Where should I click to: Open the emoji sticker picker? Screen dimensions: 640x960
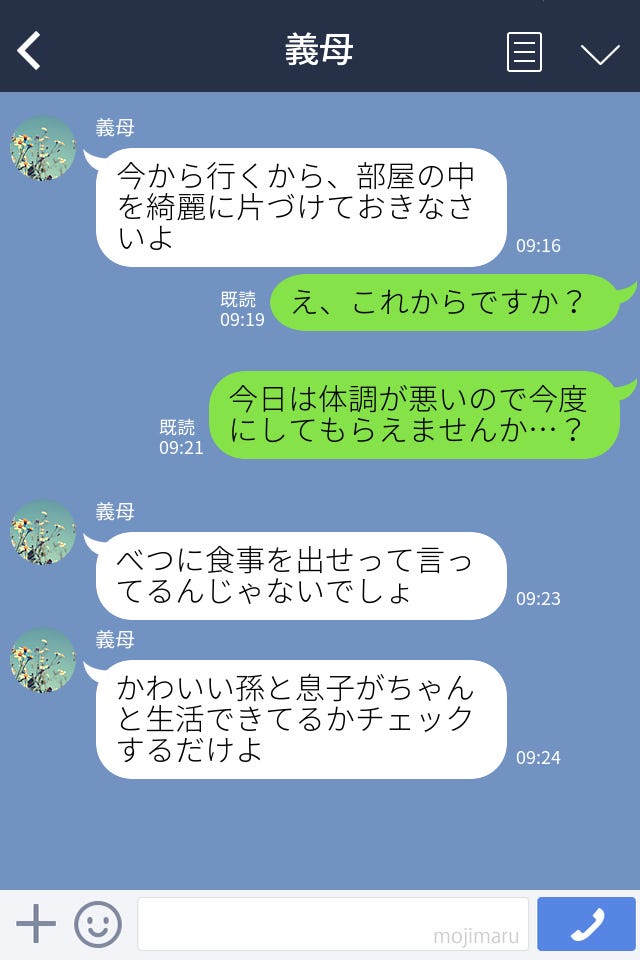(98, 924)
